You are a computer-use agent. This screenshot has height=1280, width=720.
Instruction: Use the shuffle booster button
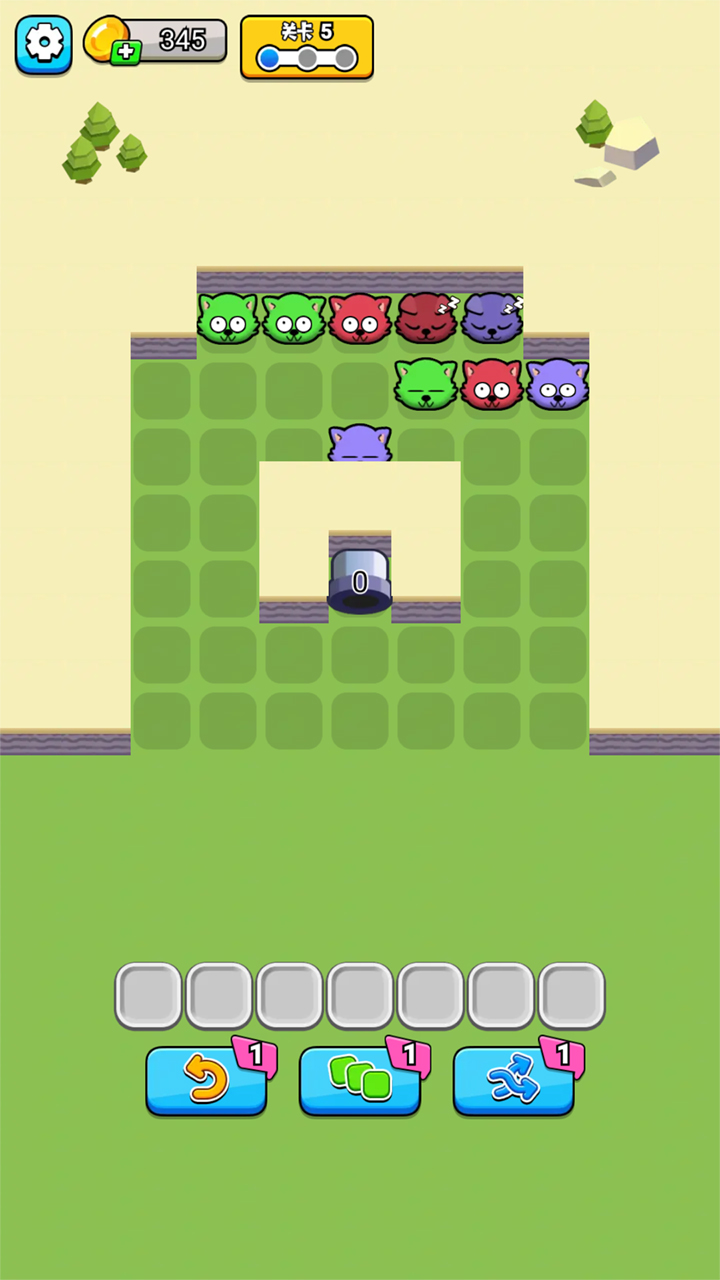[x=513, y=1080]
